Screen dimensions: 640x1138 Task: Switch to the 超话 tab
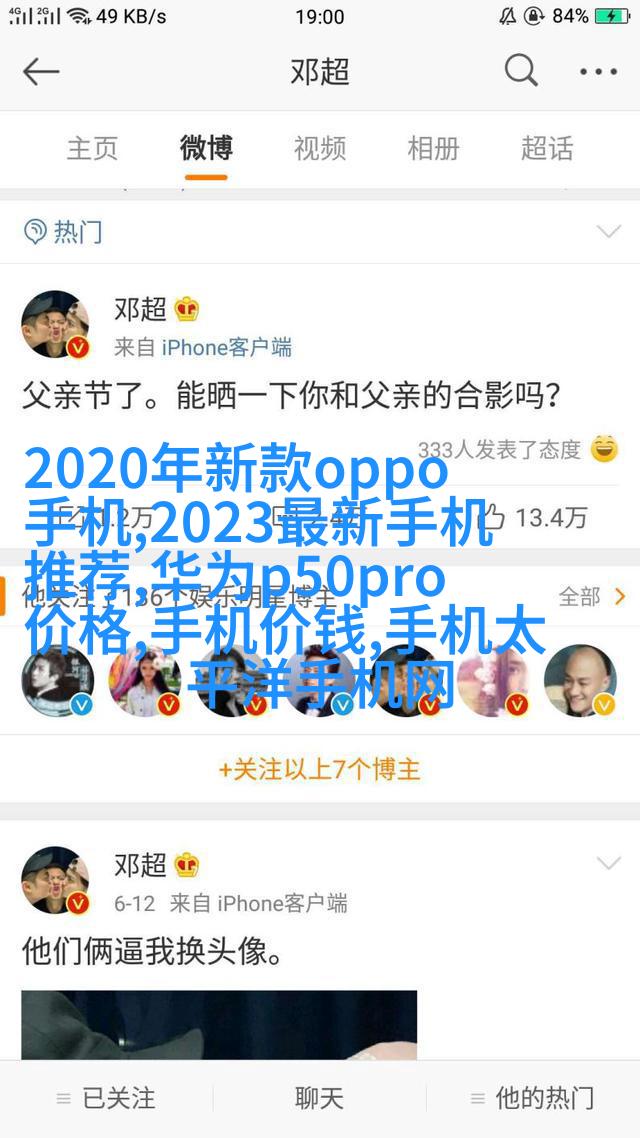coord(547,149)
